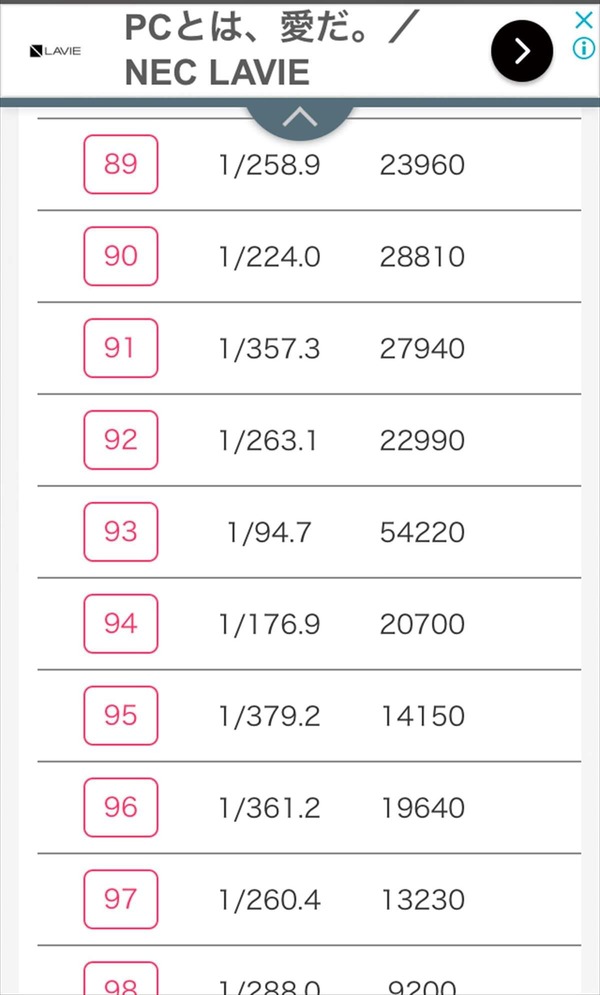Close the LAVIE ad banner
Image resolution: width=600 pixels, height=995 pixels.
point(584,20)
